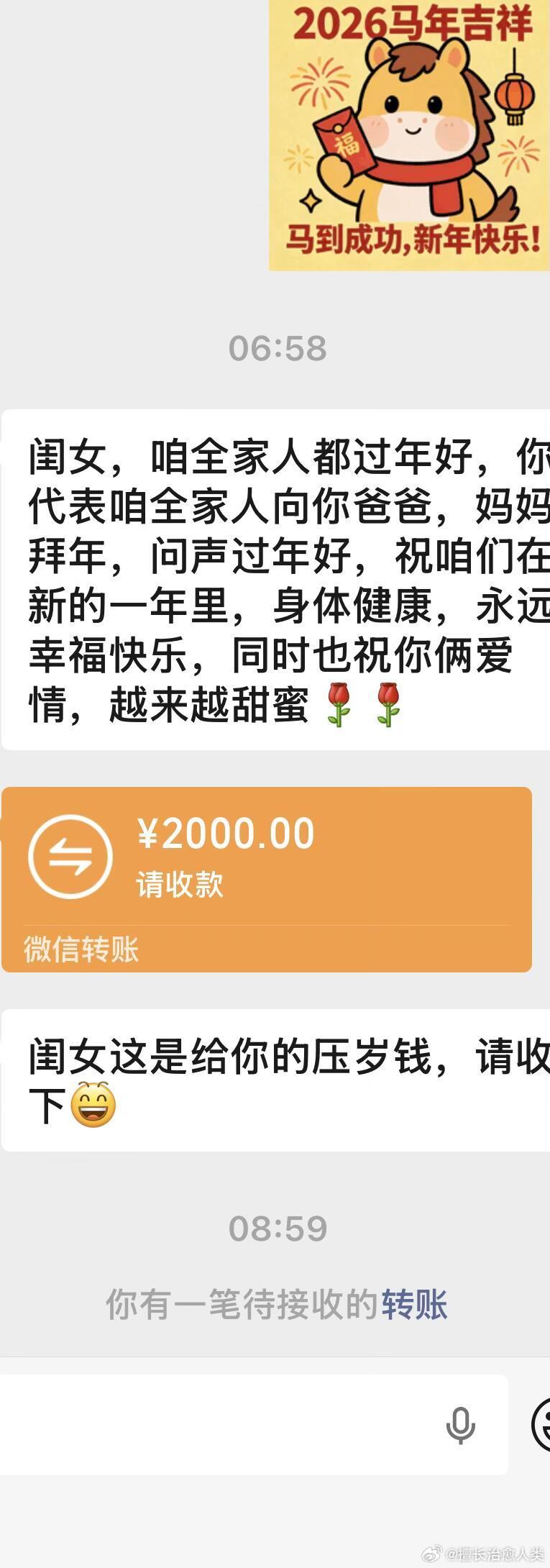The image size is (550, 1568).
Task: Tap the 08:59 timestamp
Action: pos(276,1231)
